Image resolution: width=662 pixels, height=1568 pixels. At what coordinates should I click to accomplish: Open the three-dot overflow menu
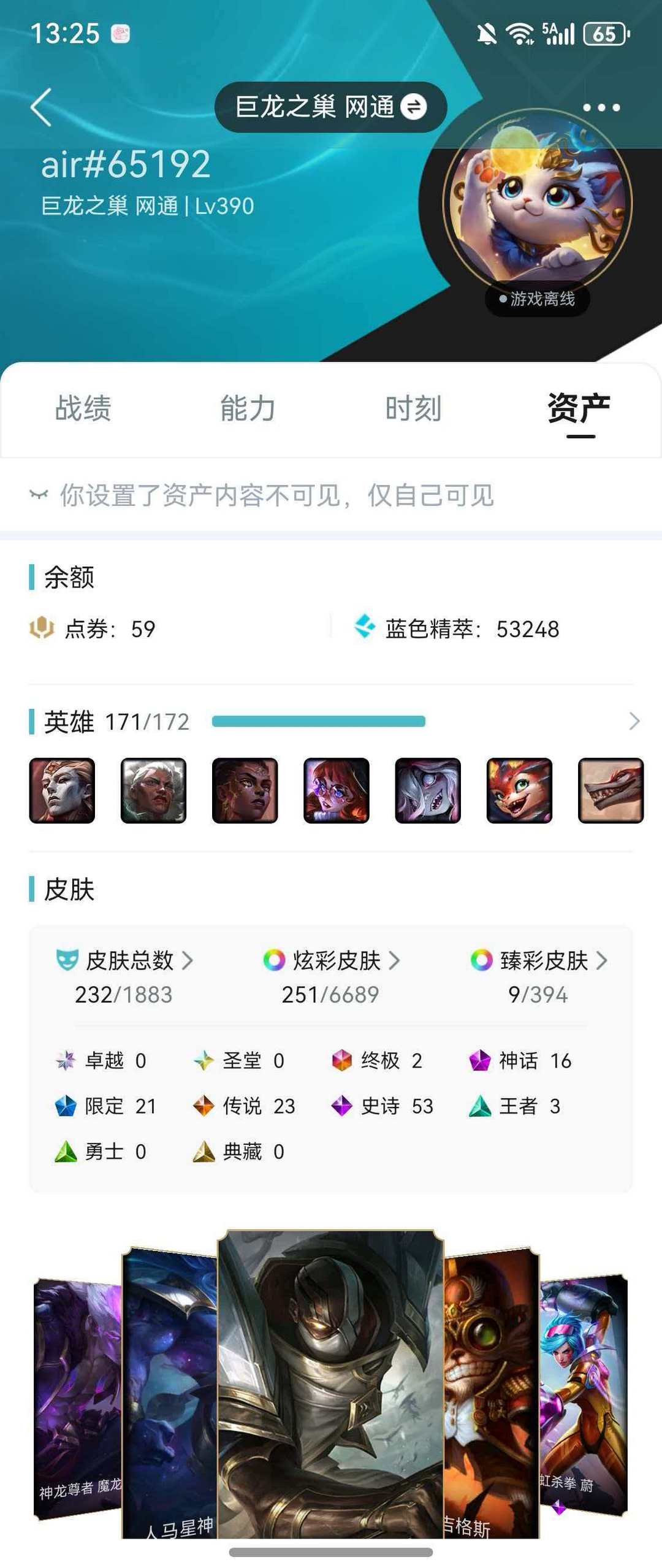click(x=601, y=108)
